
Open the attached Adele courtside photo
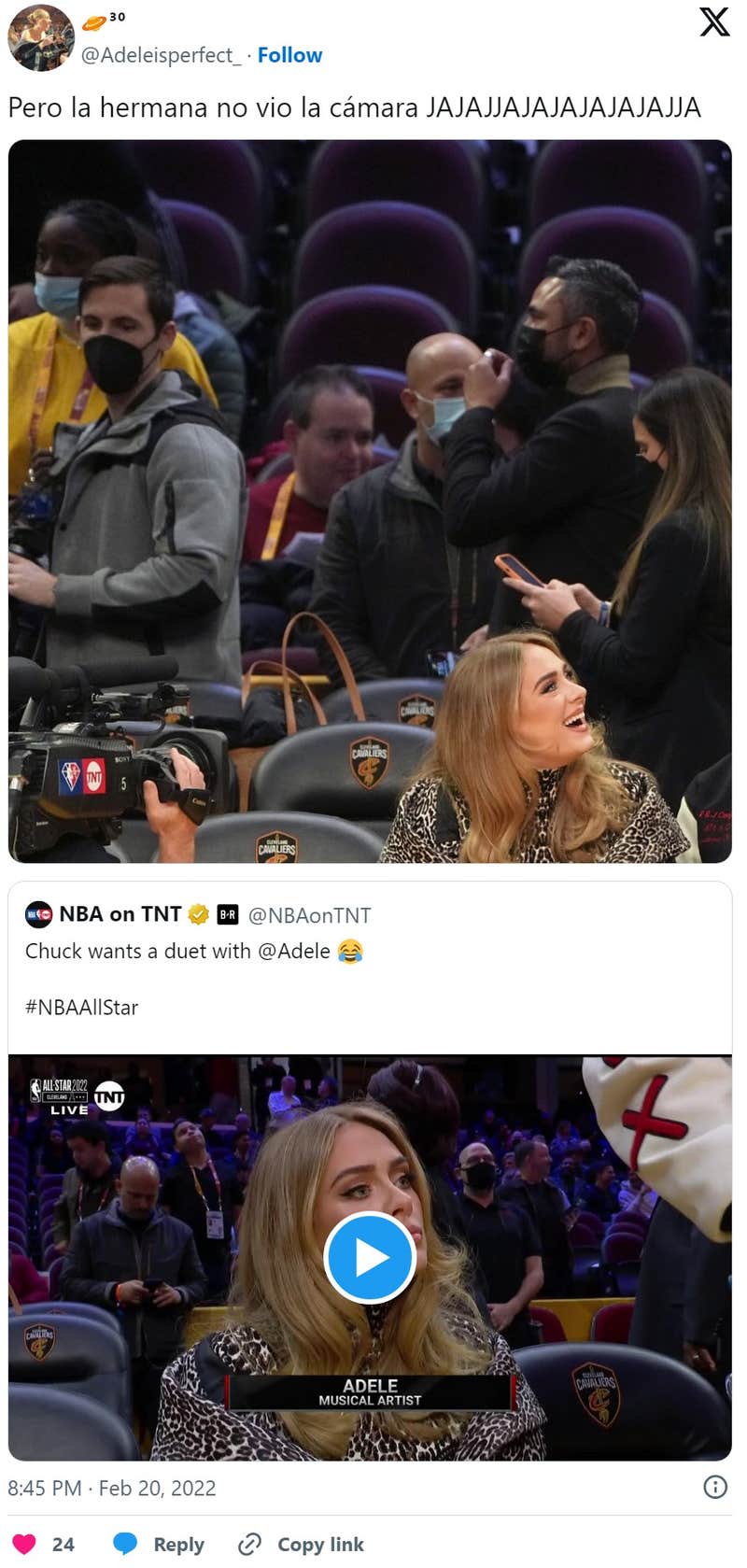click(x=371, y=501)
